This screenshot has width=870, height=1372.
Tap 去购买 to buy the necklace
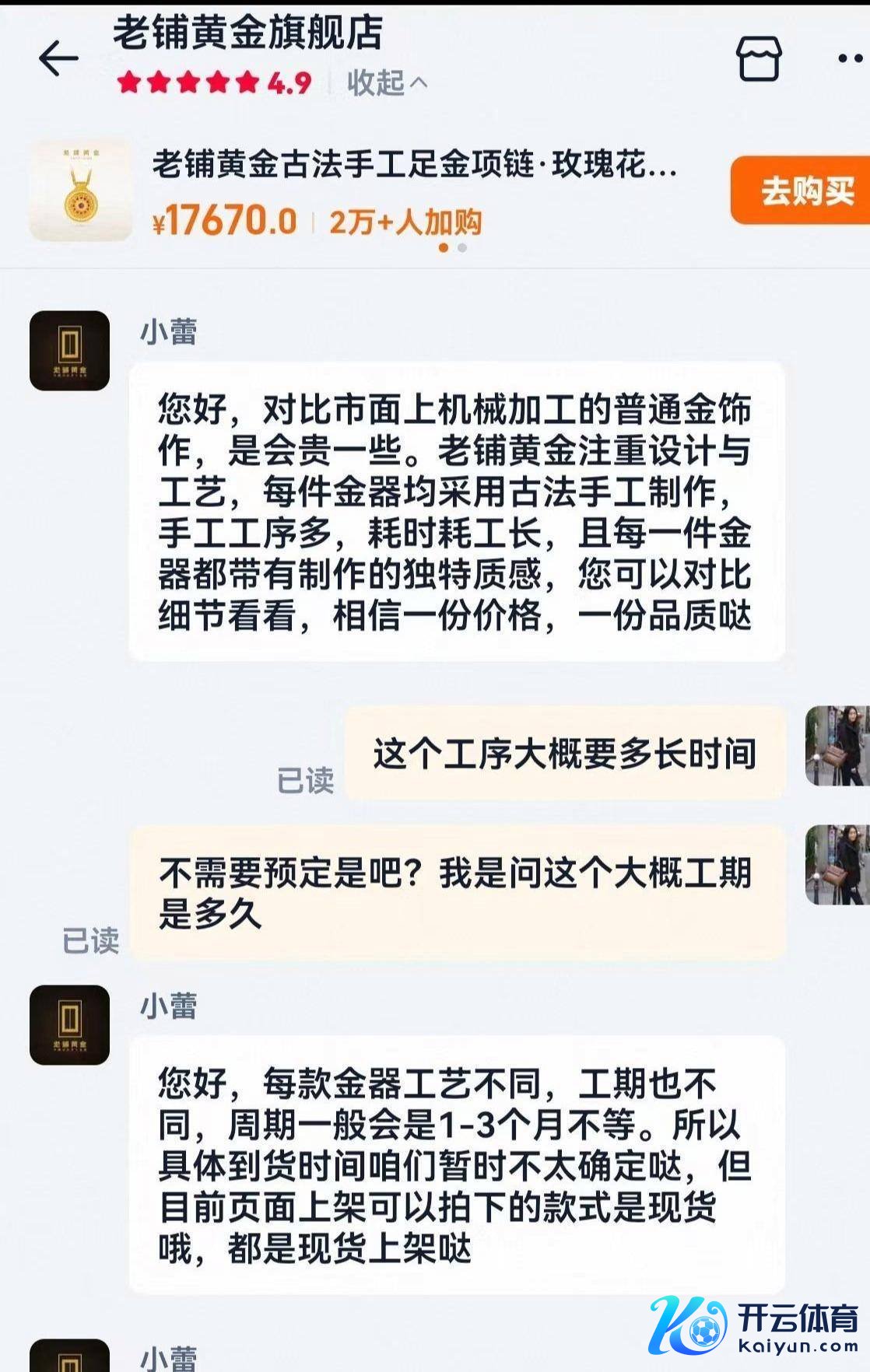[802, 191]
